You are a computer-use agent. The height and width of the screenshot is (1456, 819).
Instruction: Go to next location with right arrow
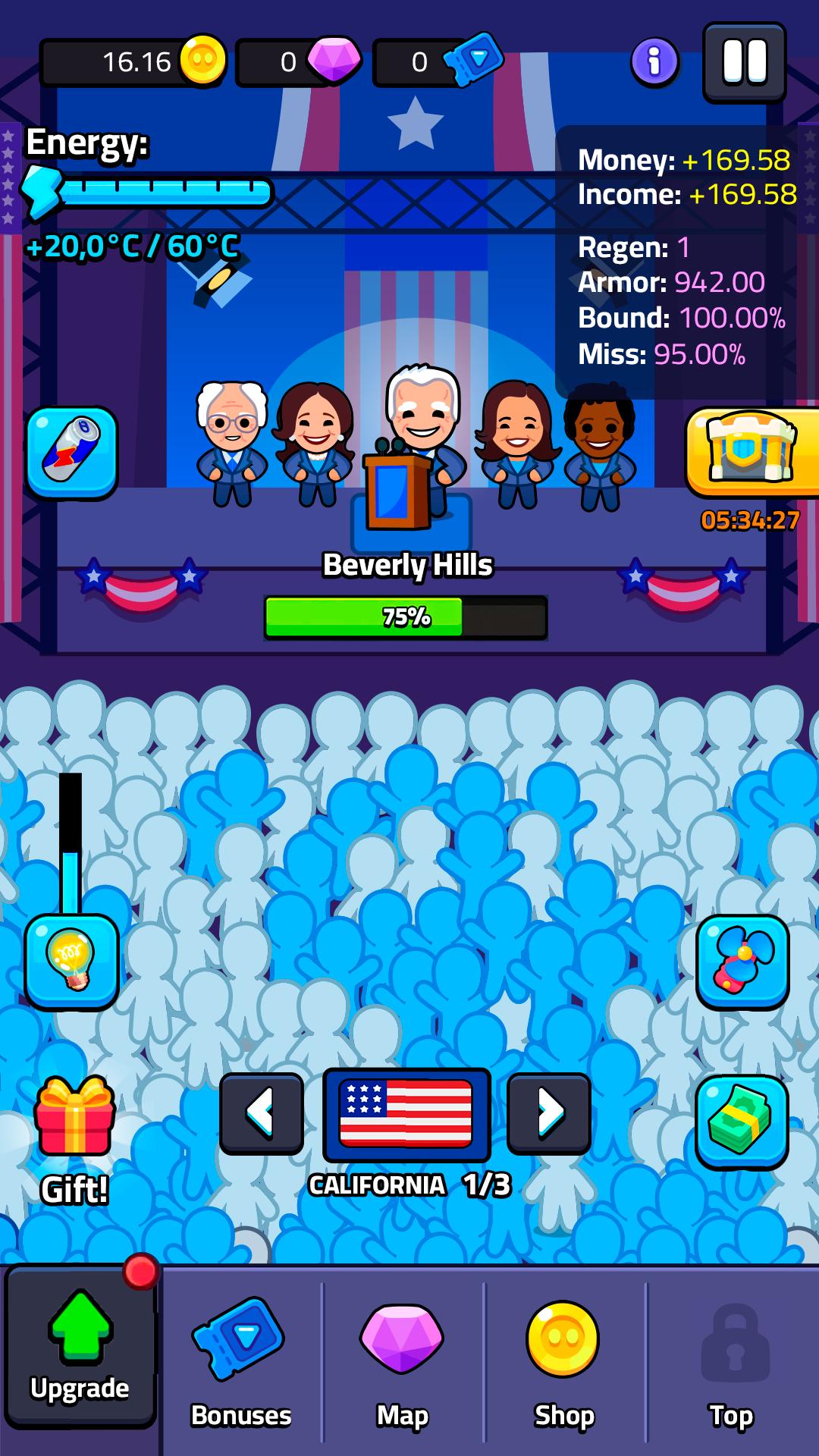pos(549,1113)
